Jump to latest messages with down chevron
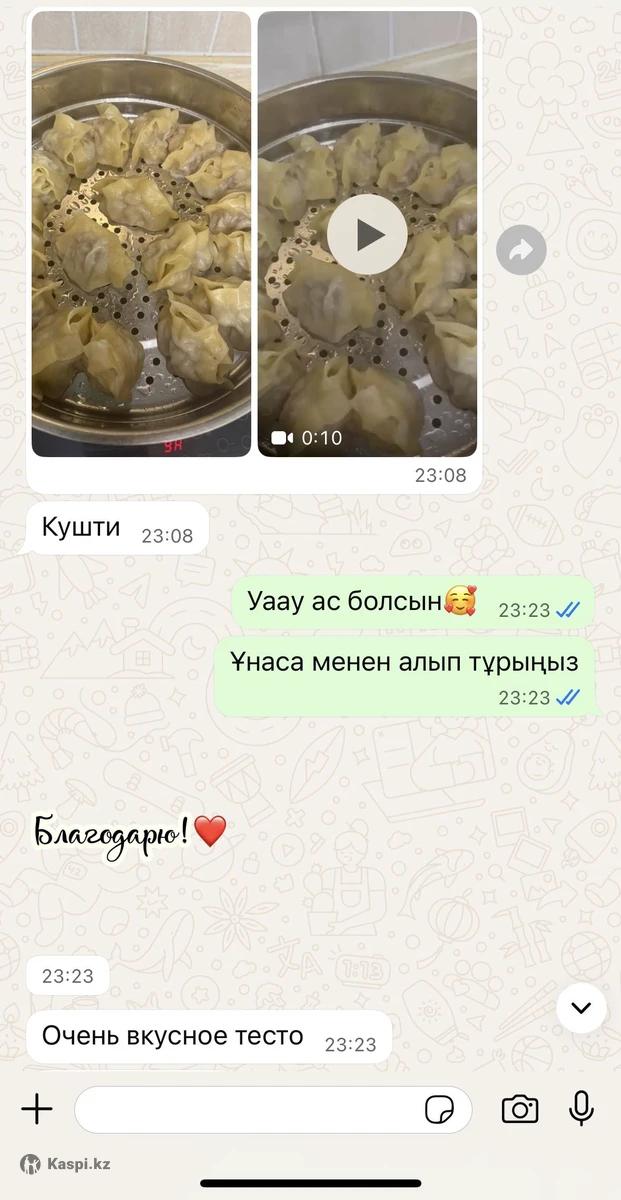The width and height of the screenshot is (621, 1200). (x=581, y=1007)
